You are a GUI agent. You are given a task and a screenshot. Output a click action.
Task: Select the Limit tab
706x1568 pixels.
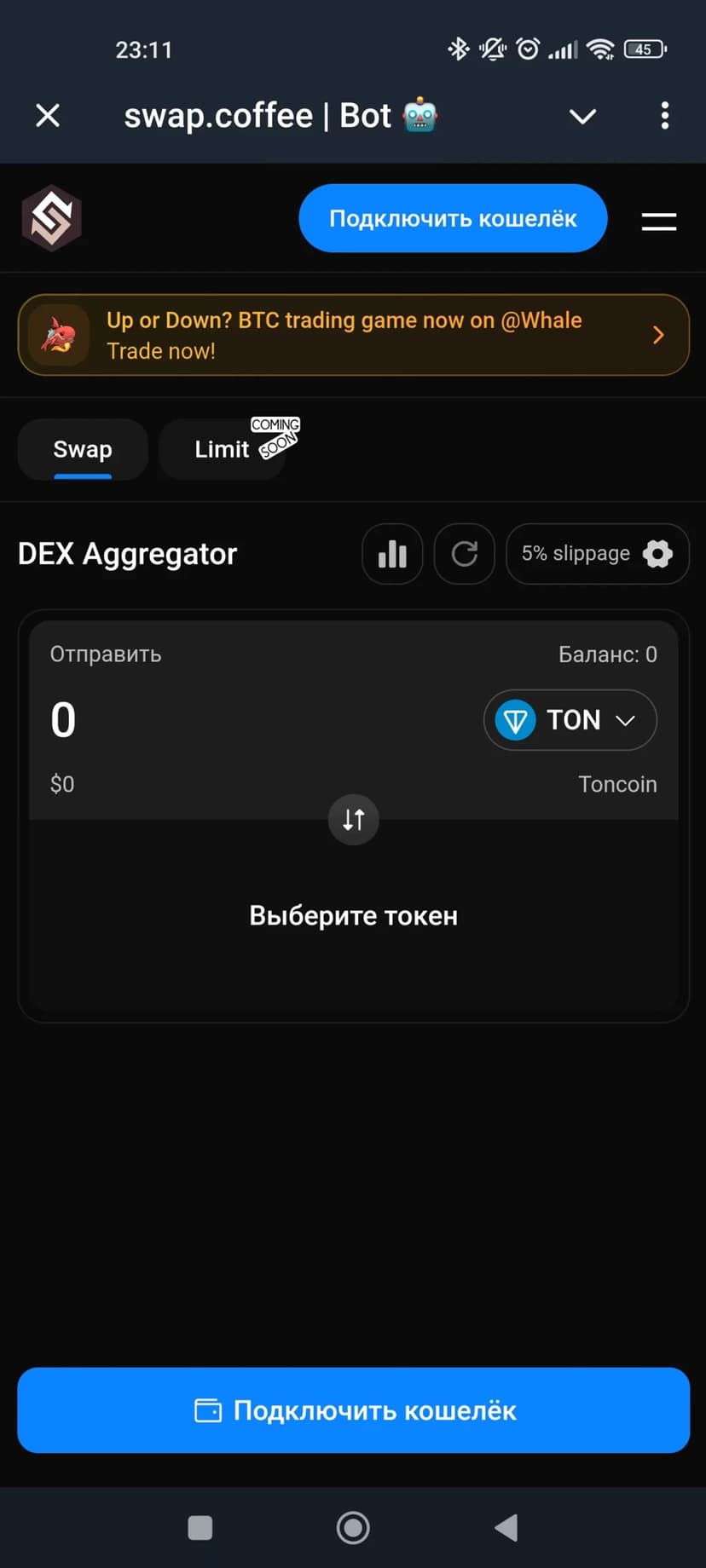coord(223,449)
